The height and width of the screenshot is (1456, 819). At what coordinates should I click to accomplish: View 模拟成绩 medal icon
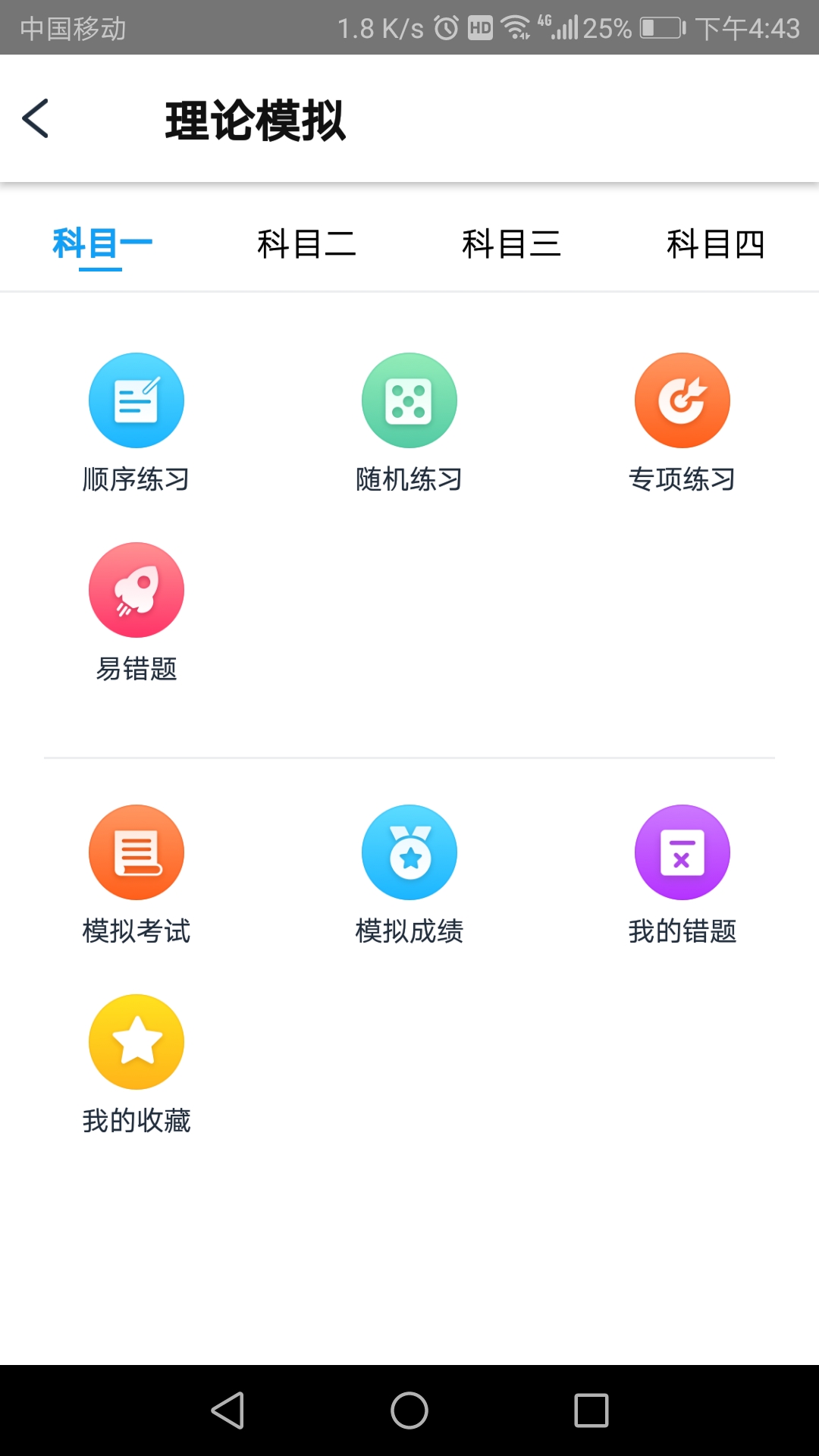coord(409,852)
